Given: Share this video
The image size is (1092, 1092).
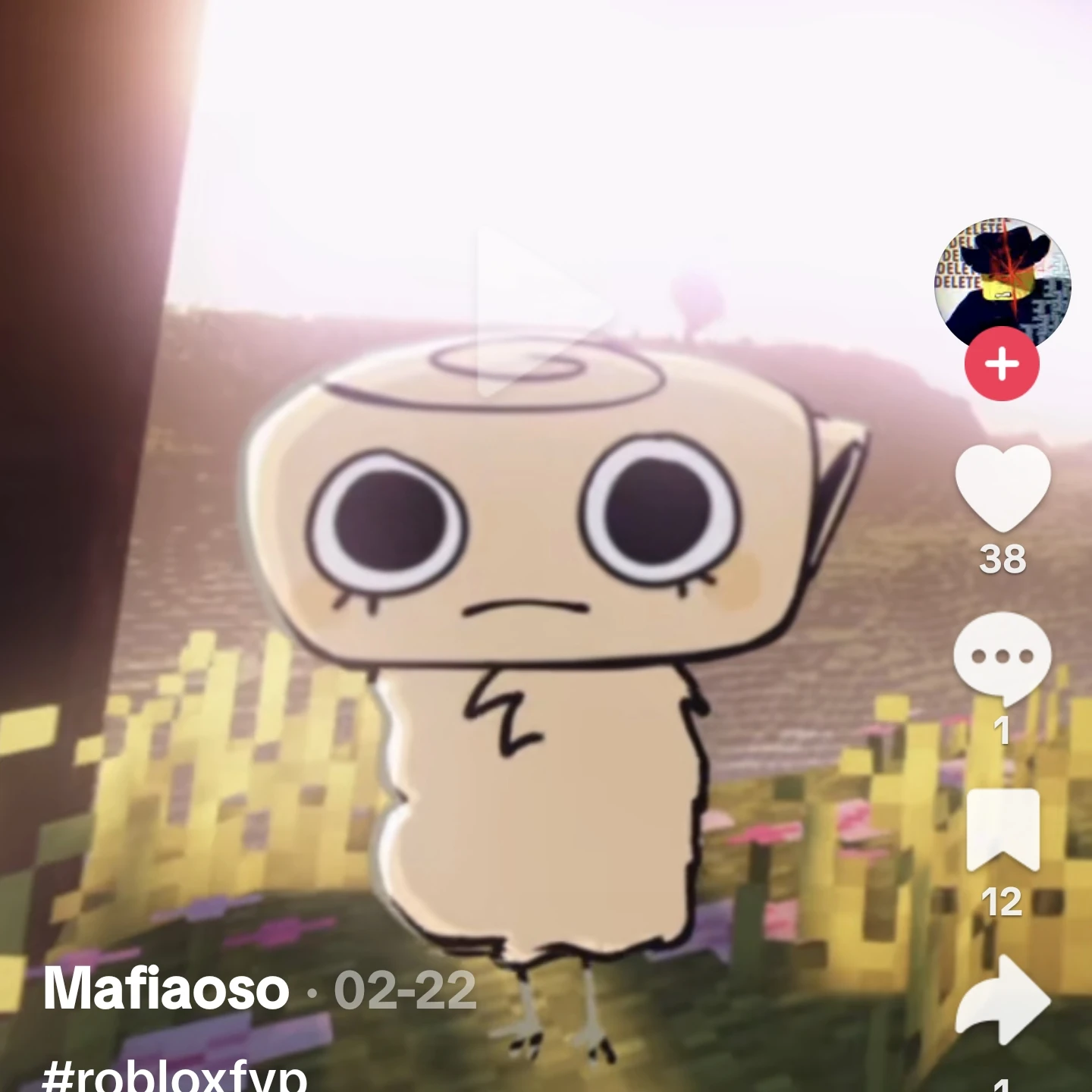Looking at the screenshot, I should point(1003,999).
